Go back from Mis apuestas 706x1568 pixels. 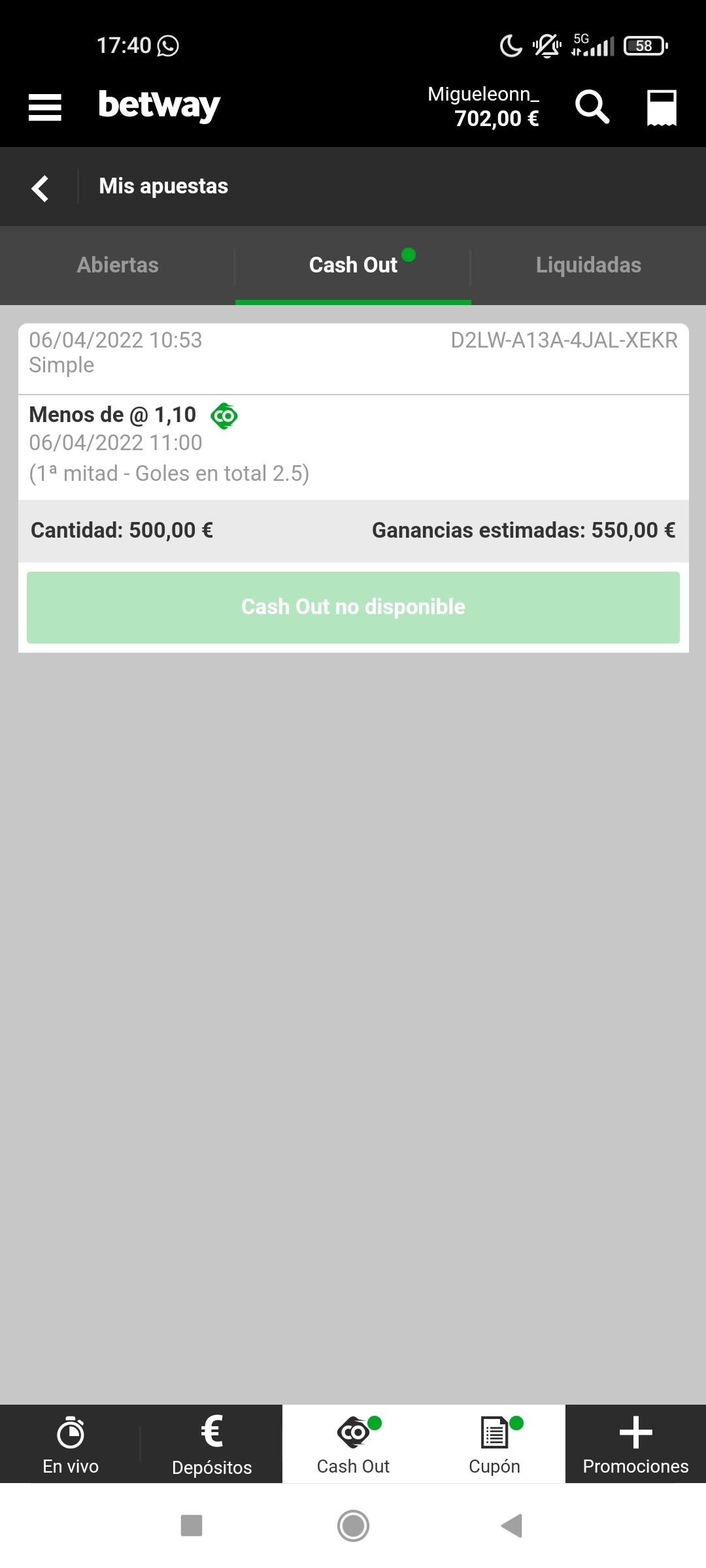[41, 188]
